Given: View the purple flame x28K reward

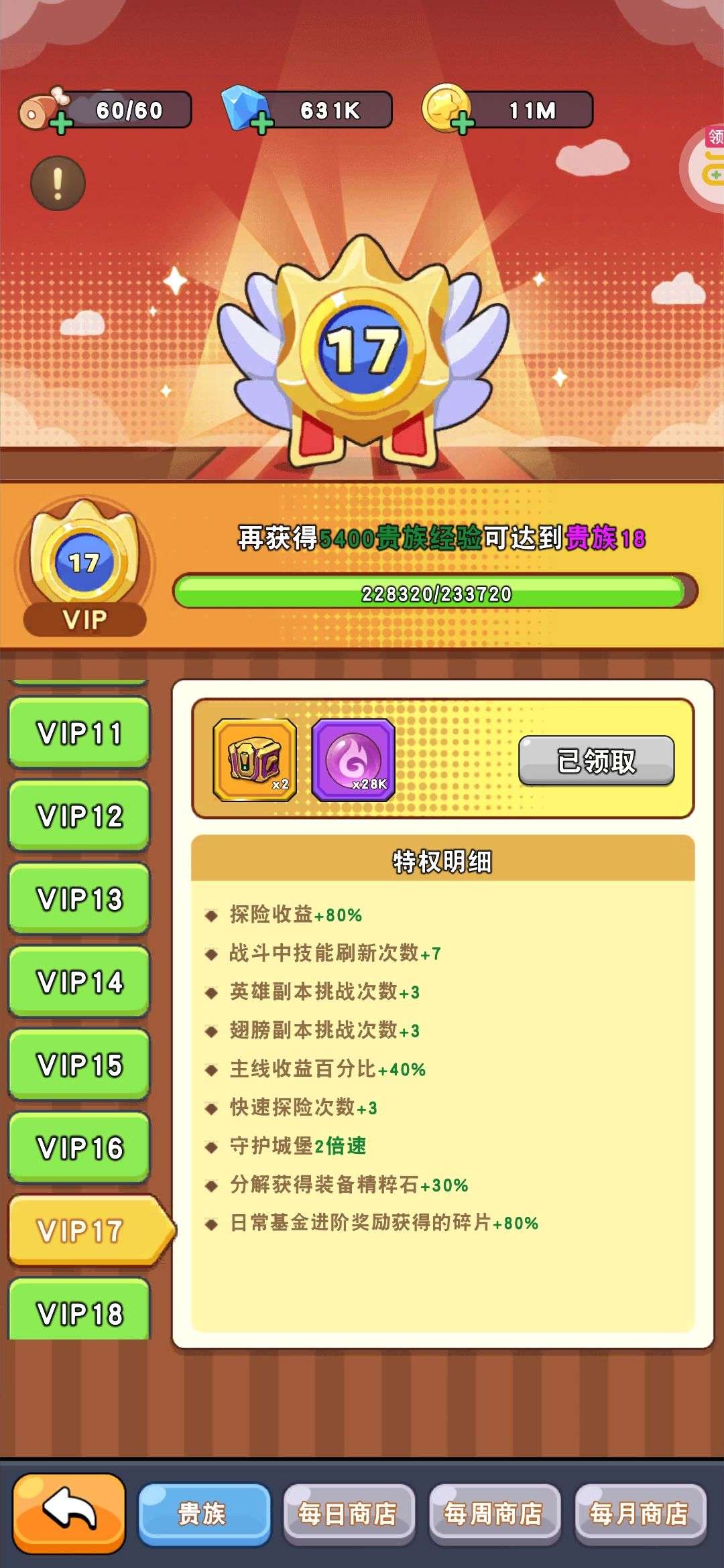Looking at the screenshot, I should click(353, 761).
